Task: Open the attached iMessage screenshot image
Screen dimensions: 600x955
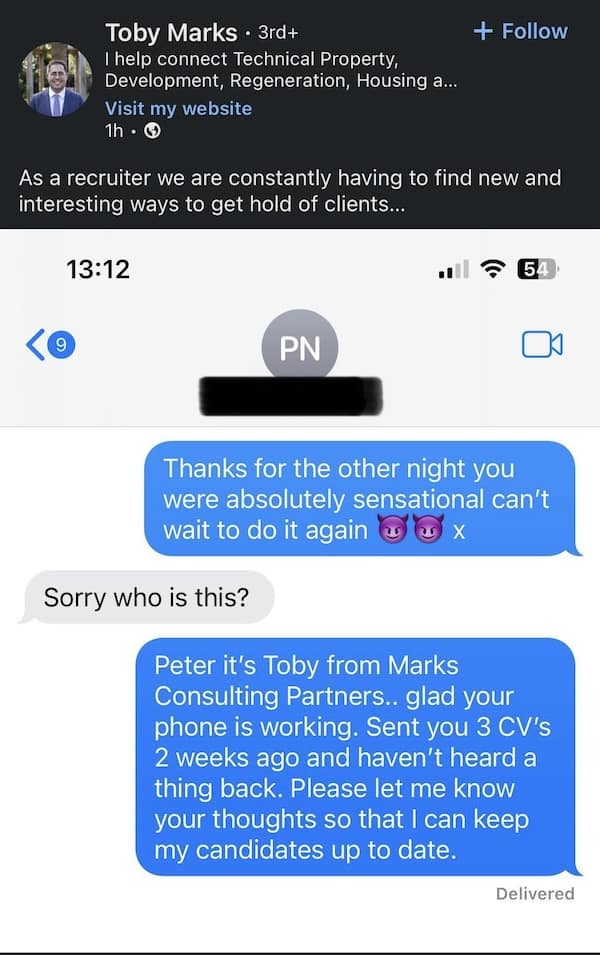Action: (x=300, y=590)
